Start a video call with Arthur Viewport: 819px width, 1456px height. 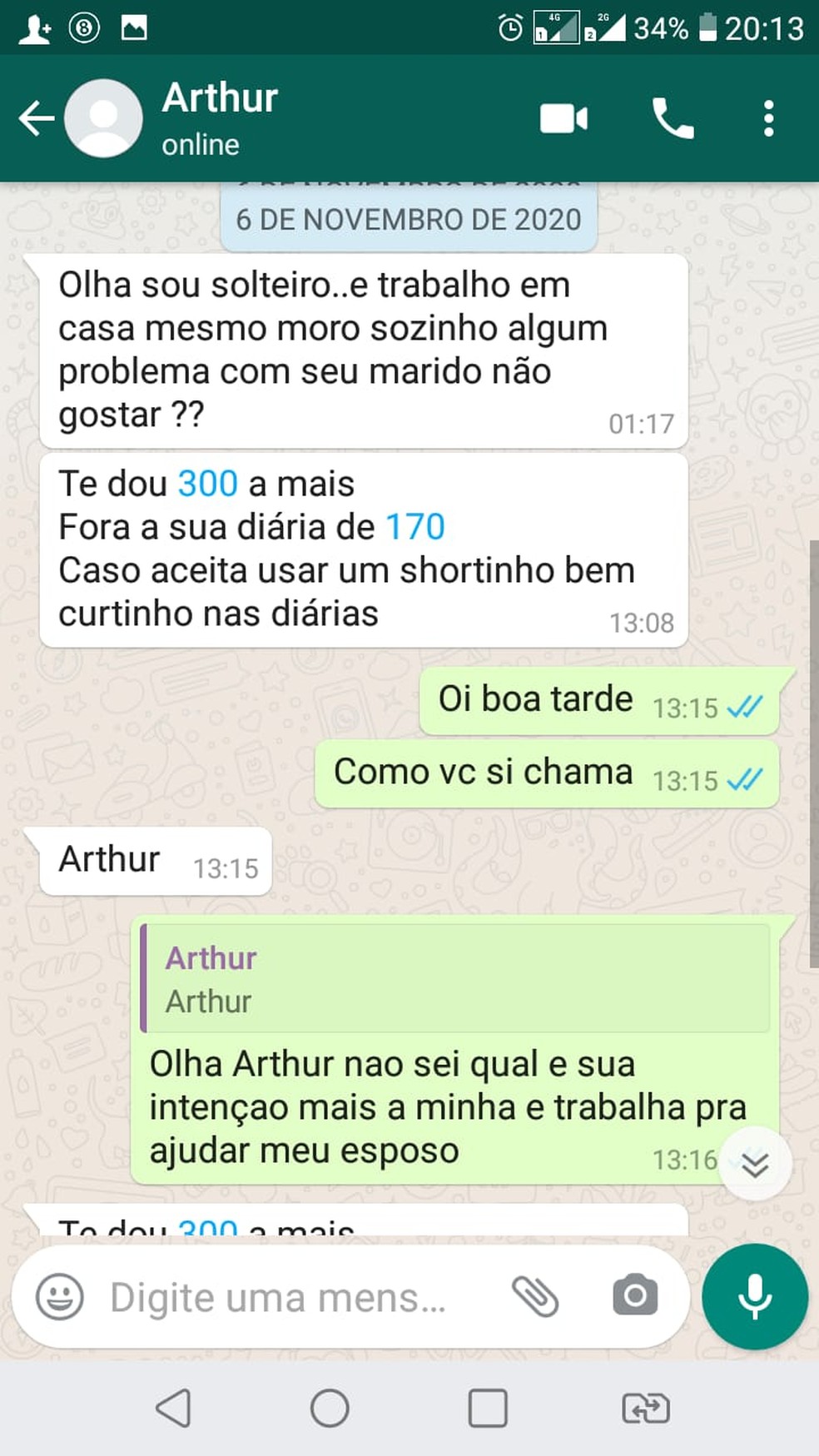click(563, 119)
